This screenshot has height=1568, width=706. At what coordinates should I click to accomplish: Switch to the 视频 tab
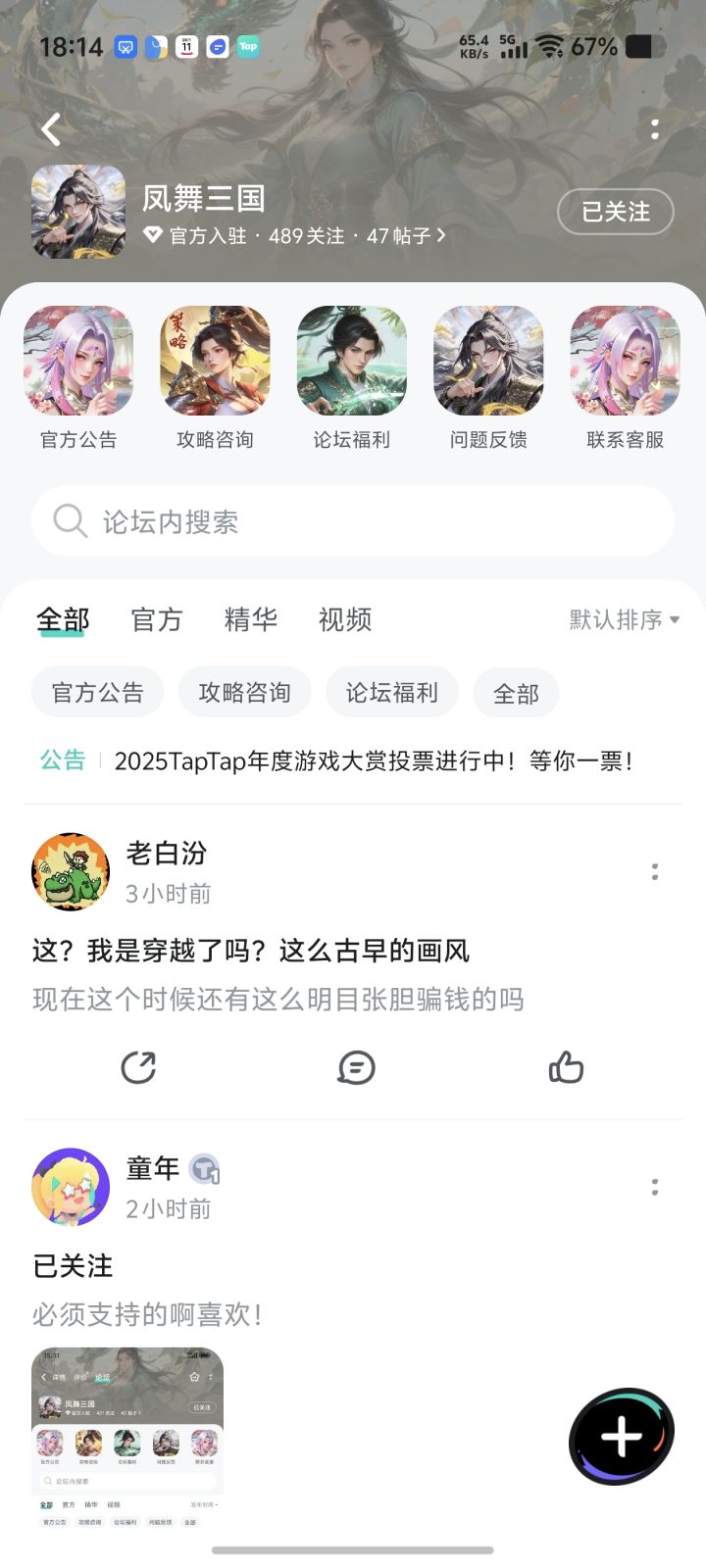pos(345,619)
